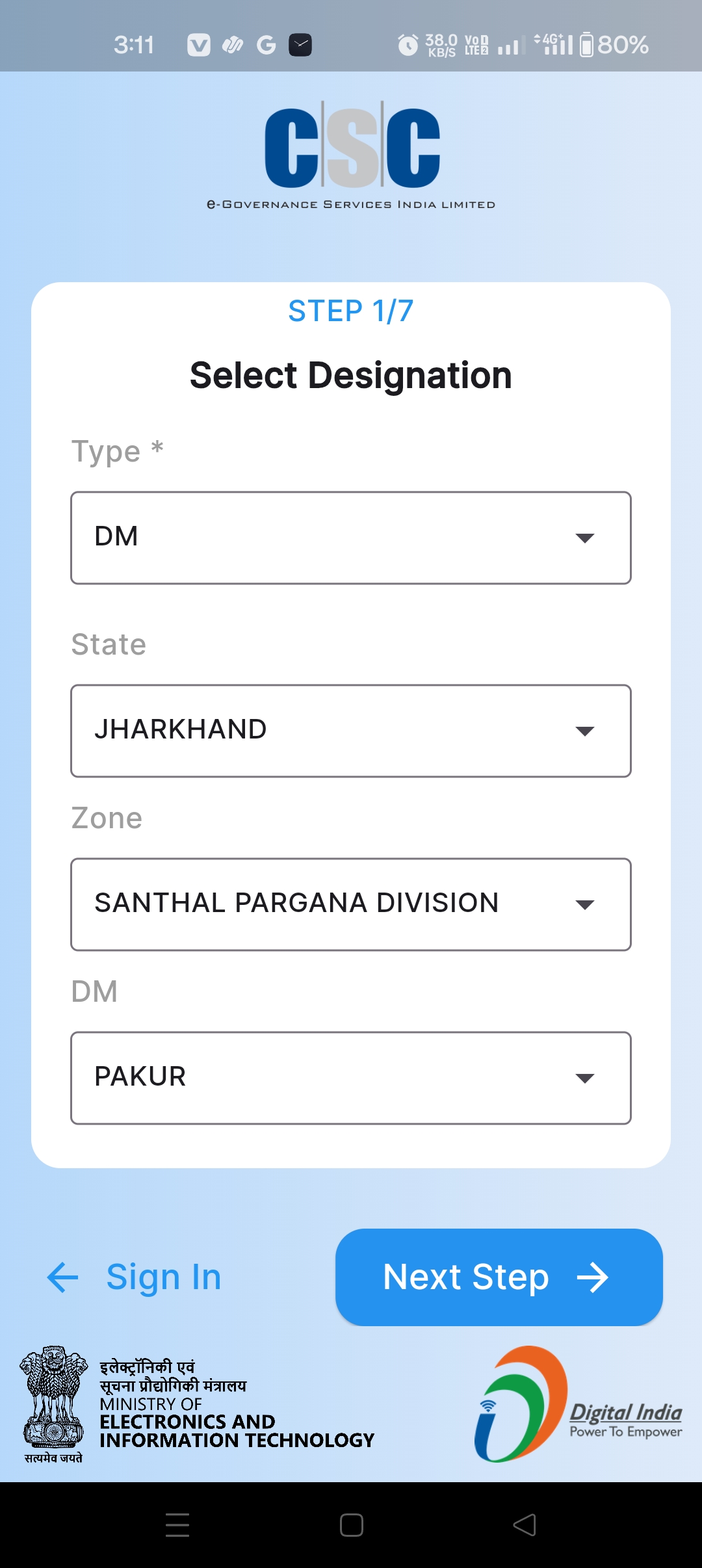
Task: Open the Type dropdown showing DM
Action: pyautogui.click(x=351, y=538)
